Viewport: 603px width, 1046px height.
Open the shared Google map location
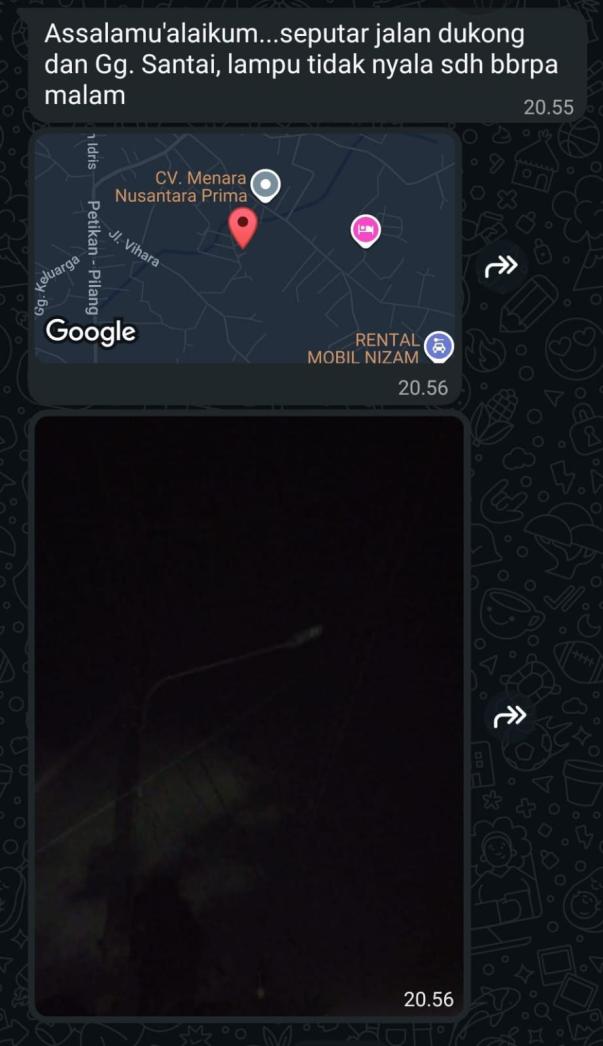(x=245, y=250)
